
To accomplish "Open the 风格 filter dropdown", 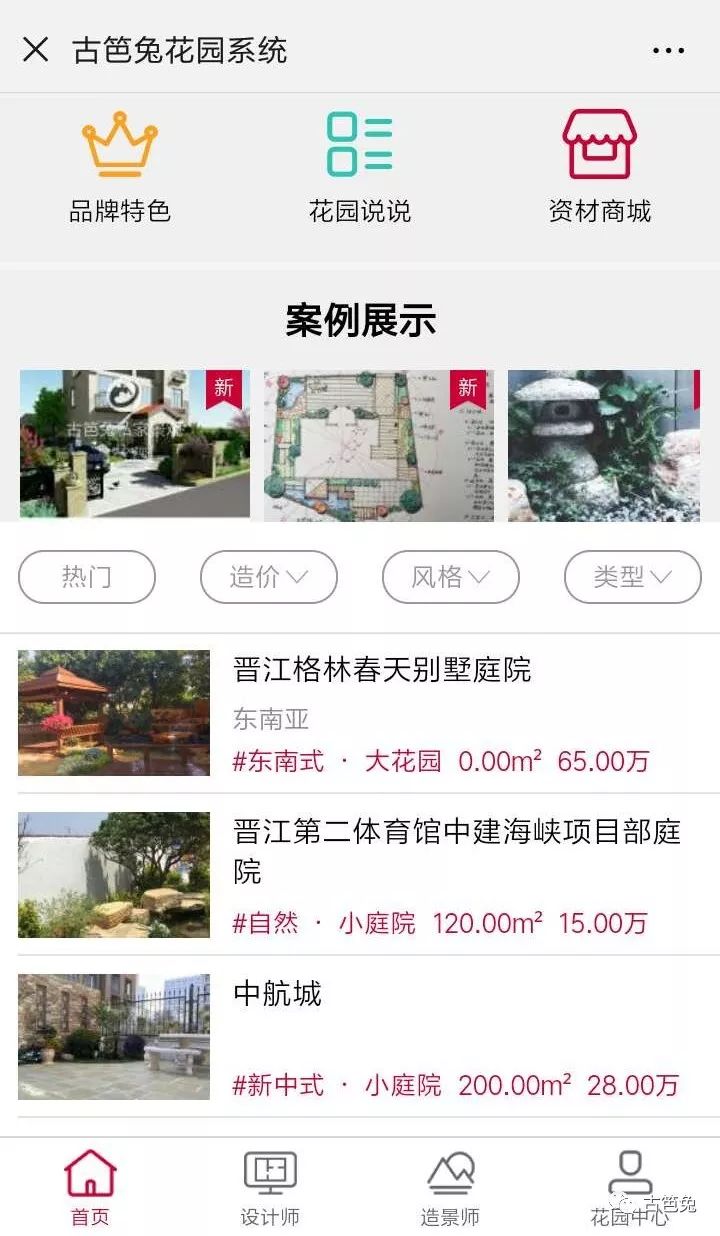I will 450,577.
